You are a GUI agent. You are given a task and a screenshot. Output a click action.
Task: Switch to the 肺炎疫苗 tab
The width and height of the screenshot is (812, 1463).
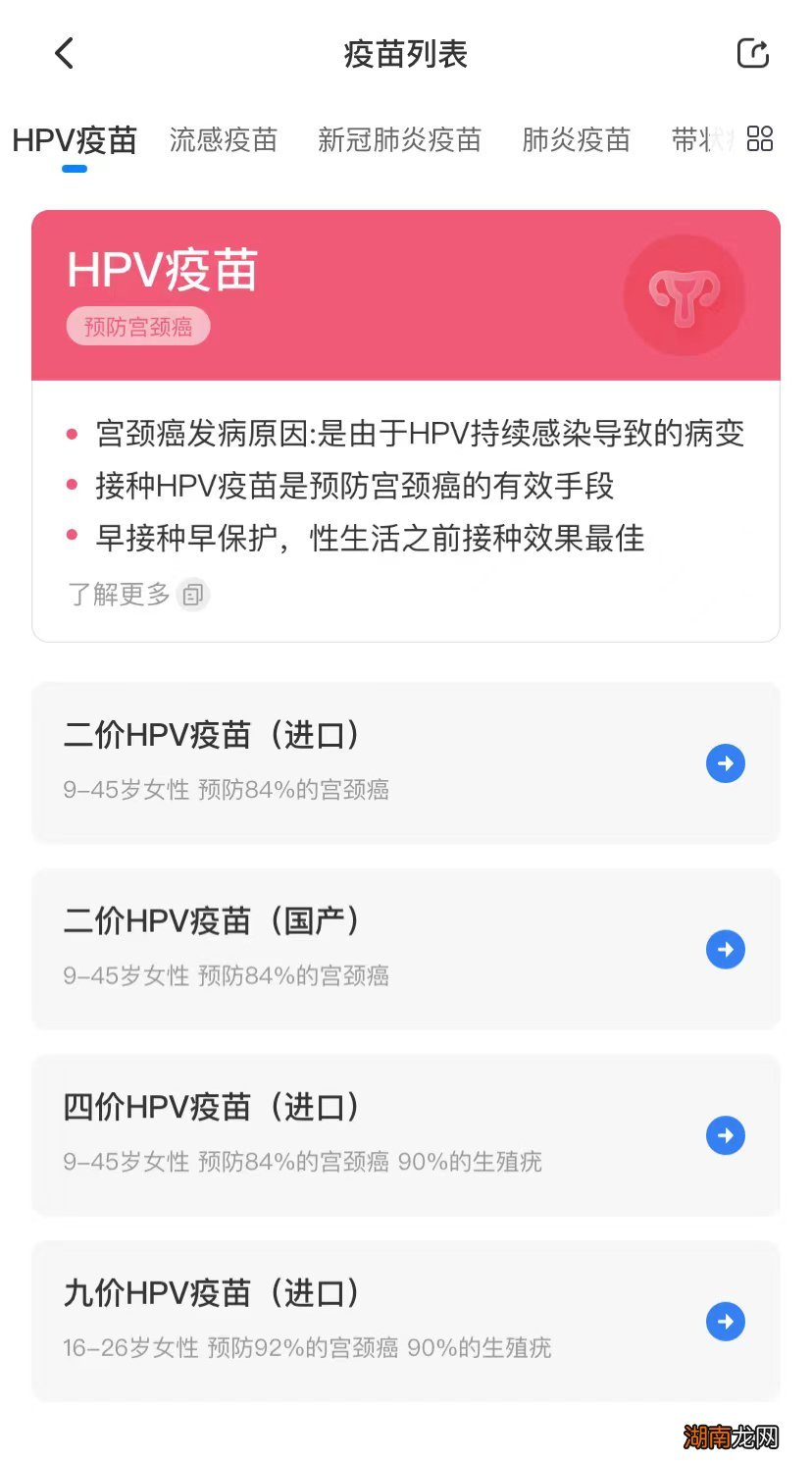pyautogui.click(x=576, y=140)
